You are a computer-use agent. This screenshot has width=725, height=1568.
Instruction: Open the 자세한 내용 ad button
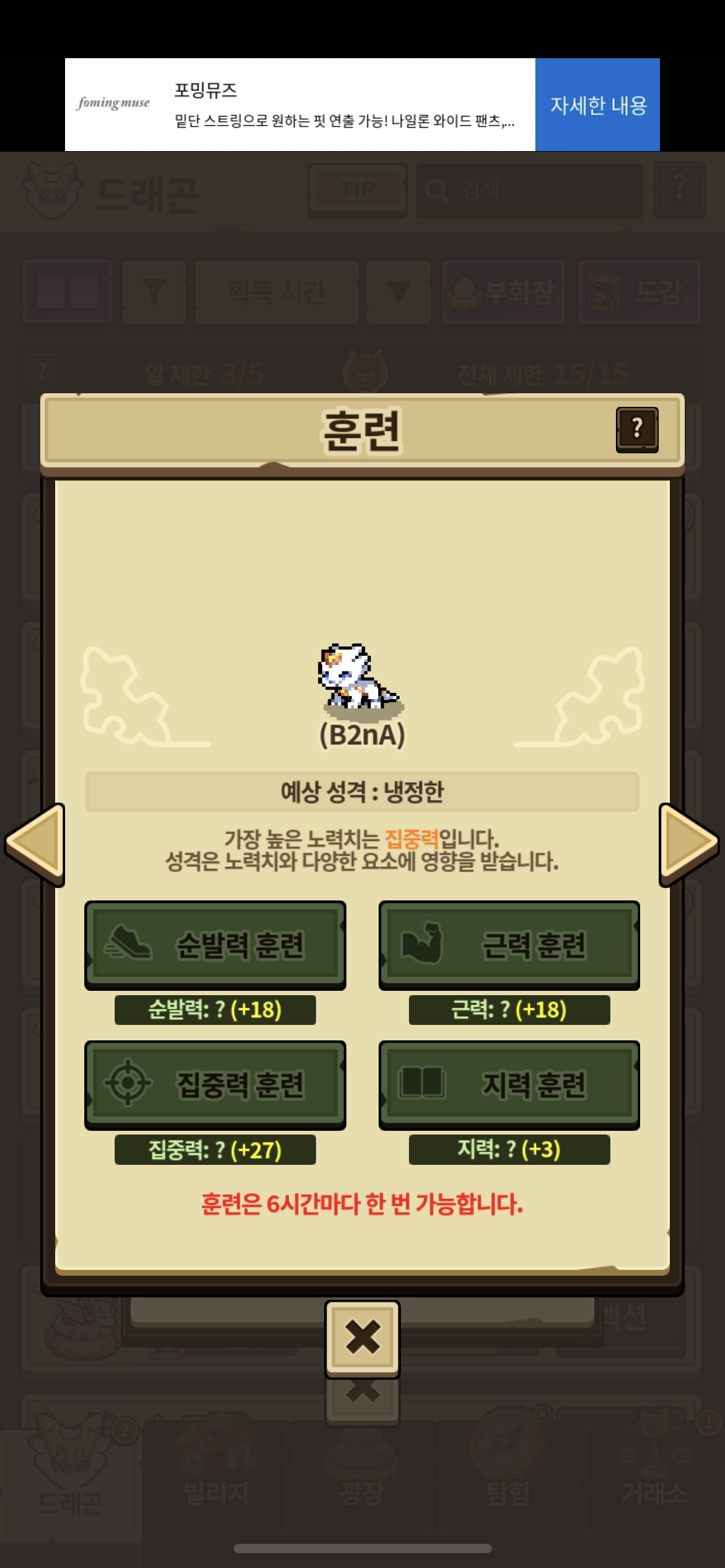(x=598, y=105)
